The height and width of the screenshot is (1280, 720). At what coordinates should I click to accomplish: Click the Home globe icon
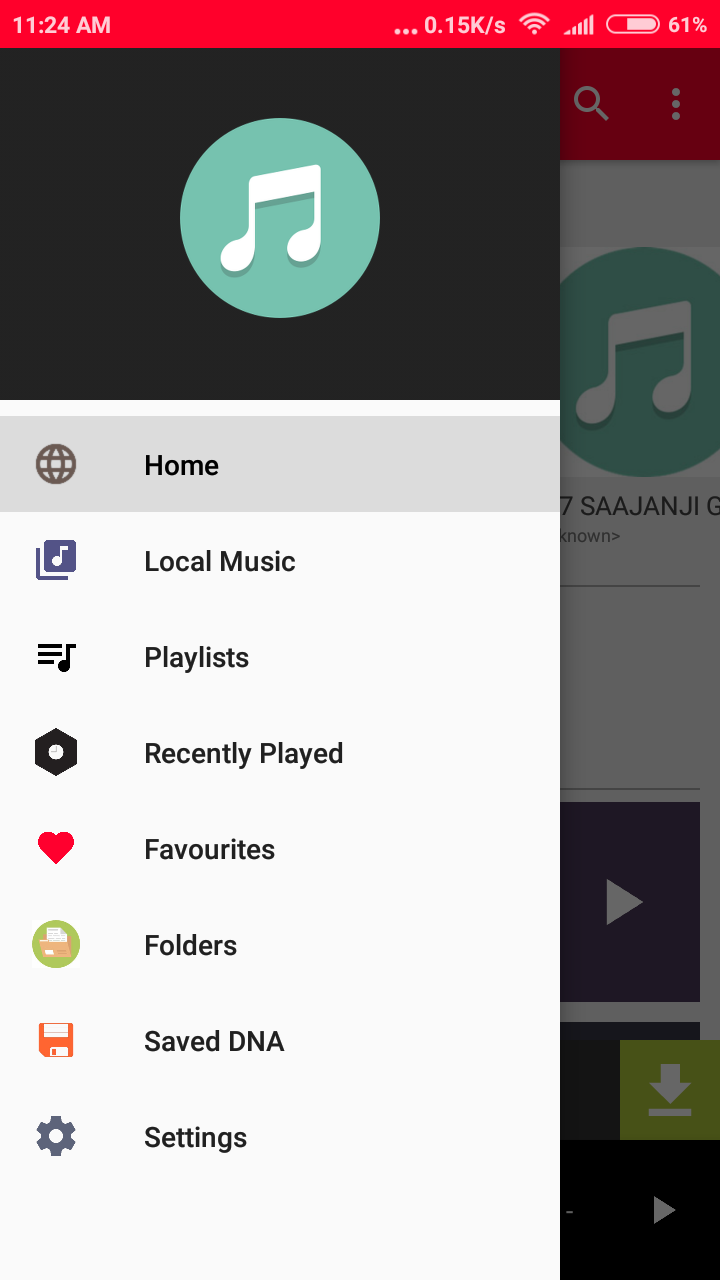(56, 464)
